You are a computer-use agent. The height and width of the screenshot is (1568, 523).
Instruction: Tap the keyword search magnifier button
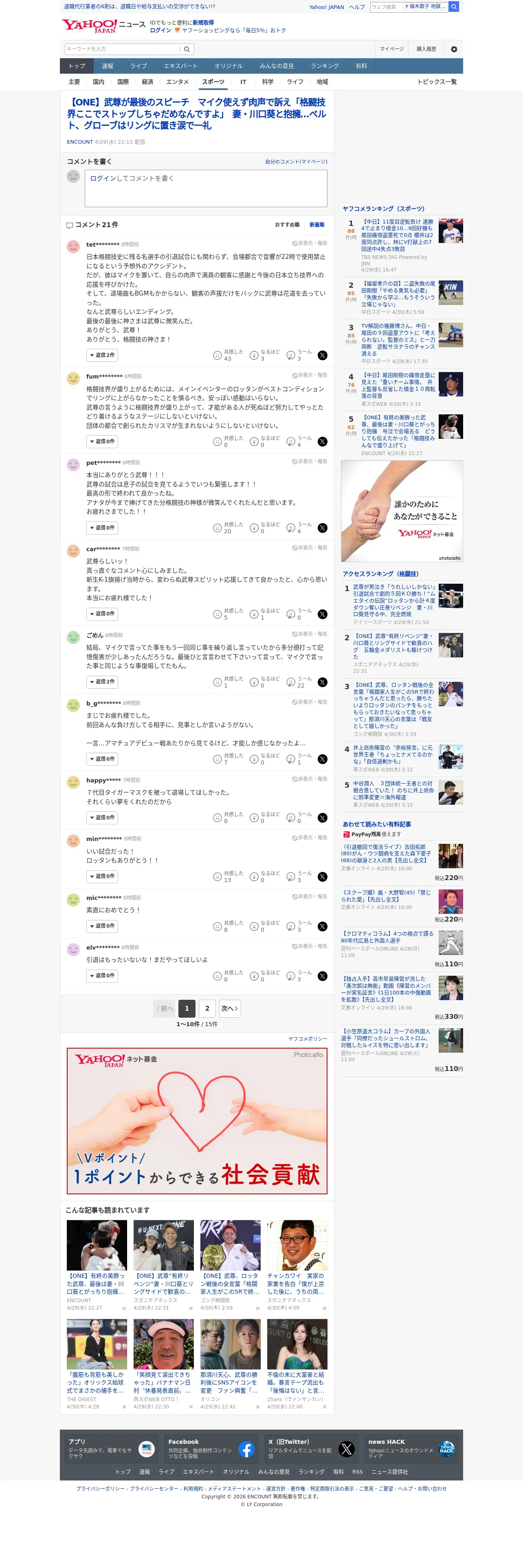187,49
